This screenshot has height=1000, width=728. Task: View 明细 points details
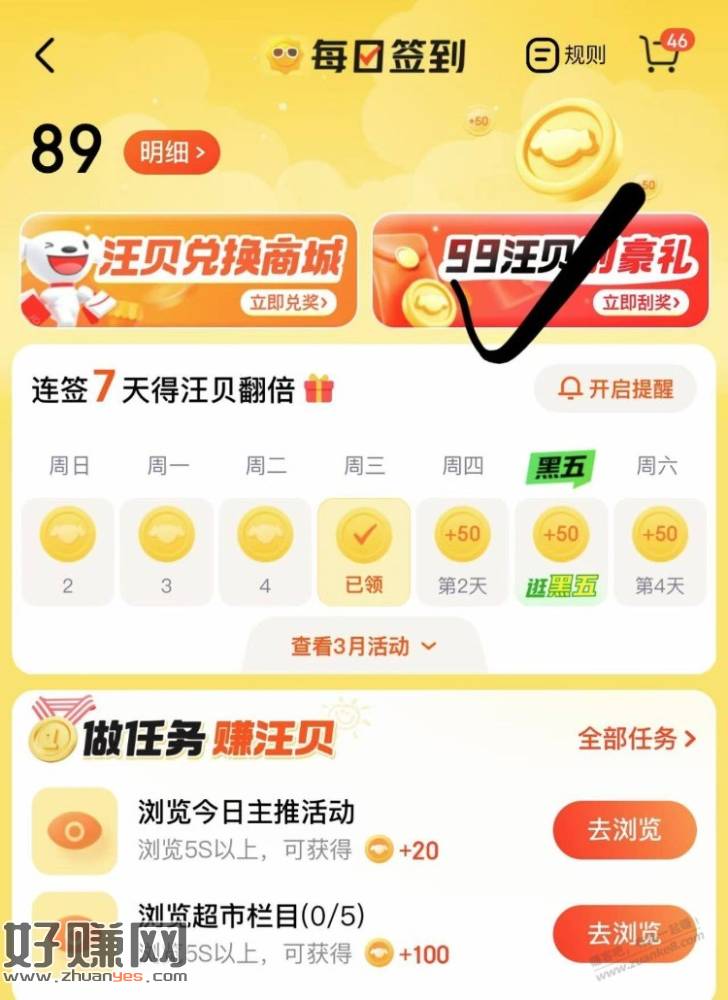[x=171, y=153]
